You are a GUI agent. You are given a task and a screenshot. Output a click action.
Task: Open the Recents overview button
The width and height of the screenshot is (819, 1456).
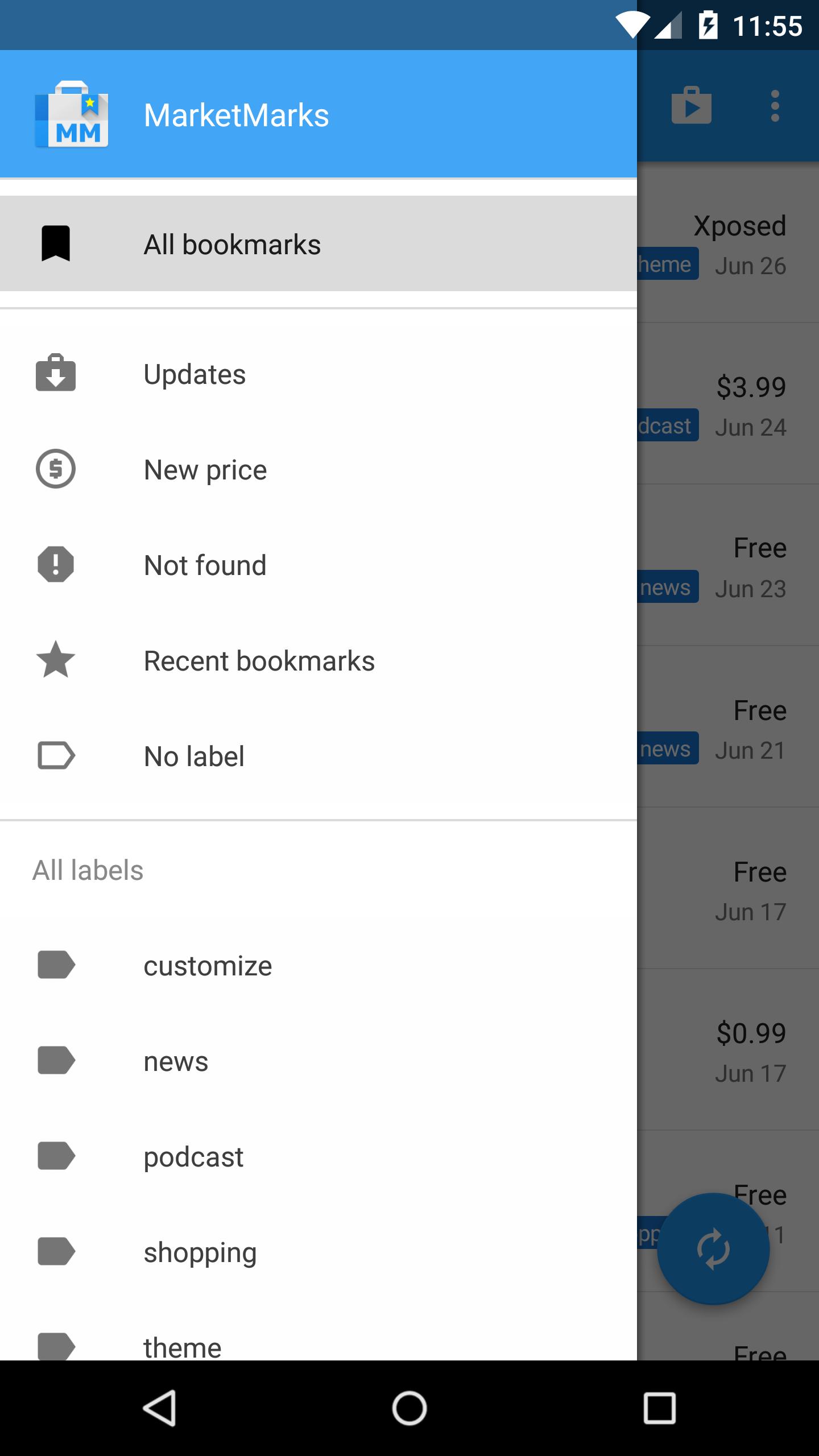659,1408
